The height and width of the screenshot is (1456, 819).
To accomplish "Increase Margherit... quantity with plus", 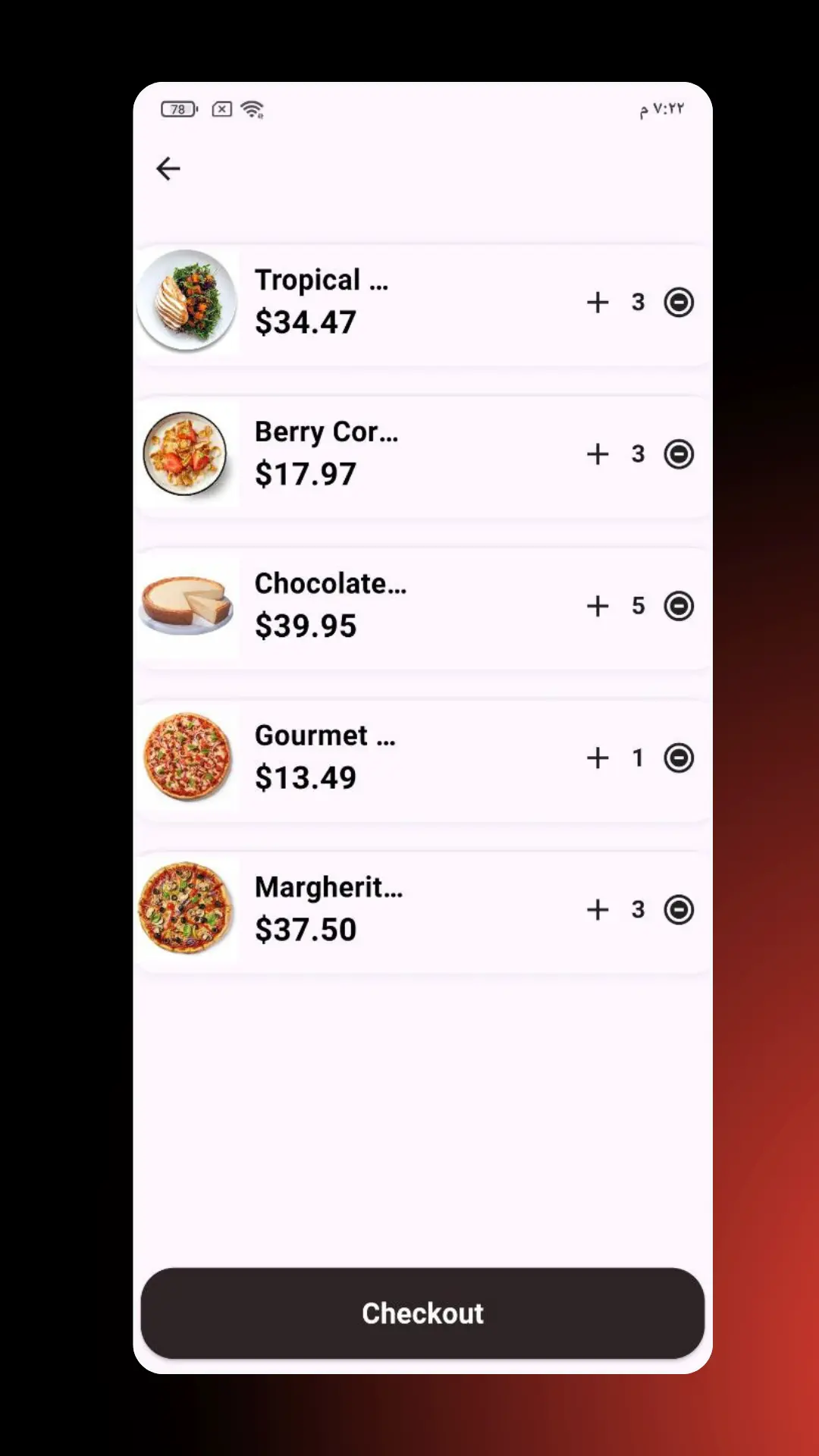I will click(598, 909).
